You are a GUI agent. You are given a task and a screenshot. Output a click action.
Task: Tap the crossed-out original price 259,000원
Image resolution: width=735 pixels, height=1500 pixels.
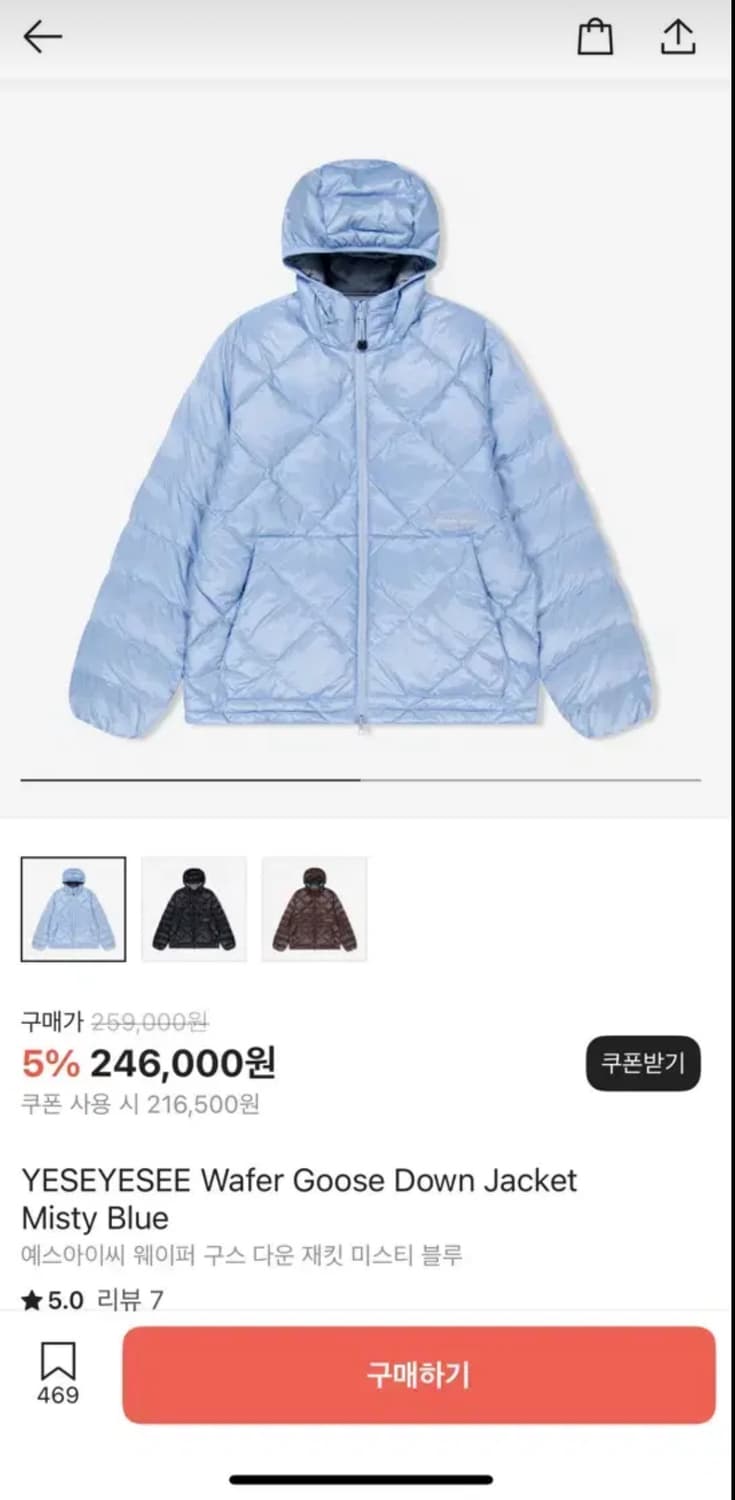point(150,1021)
